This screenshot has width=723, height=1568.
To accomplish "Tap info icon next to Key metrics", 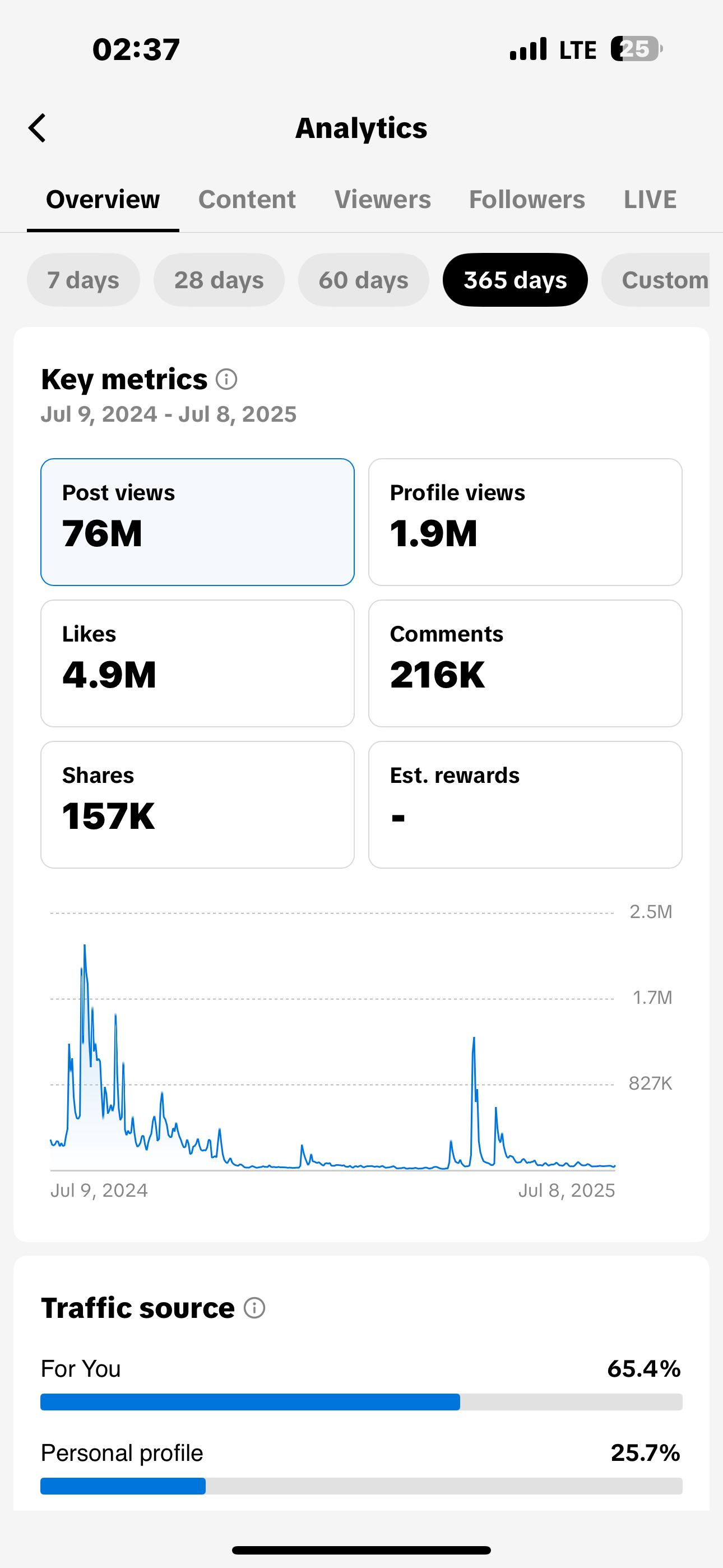I will 226,379.
